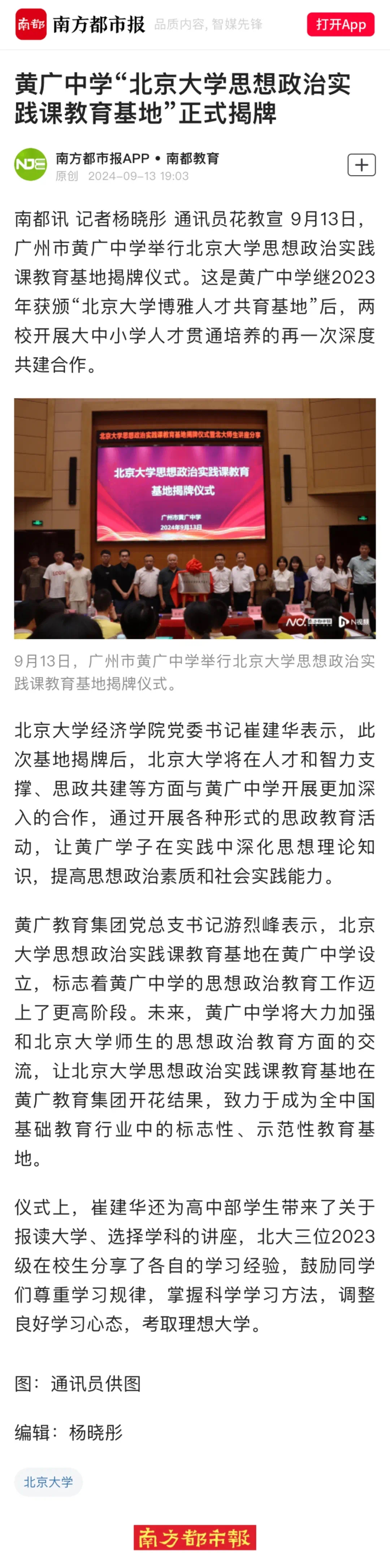View the ceremony photo full screen
This screenshot has width=390, height=1568.
coord(195,518)
